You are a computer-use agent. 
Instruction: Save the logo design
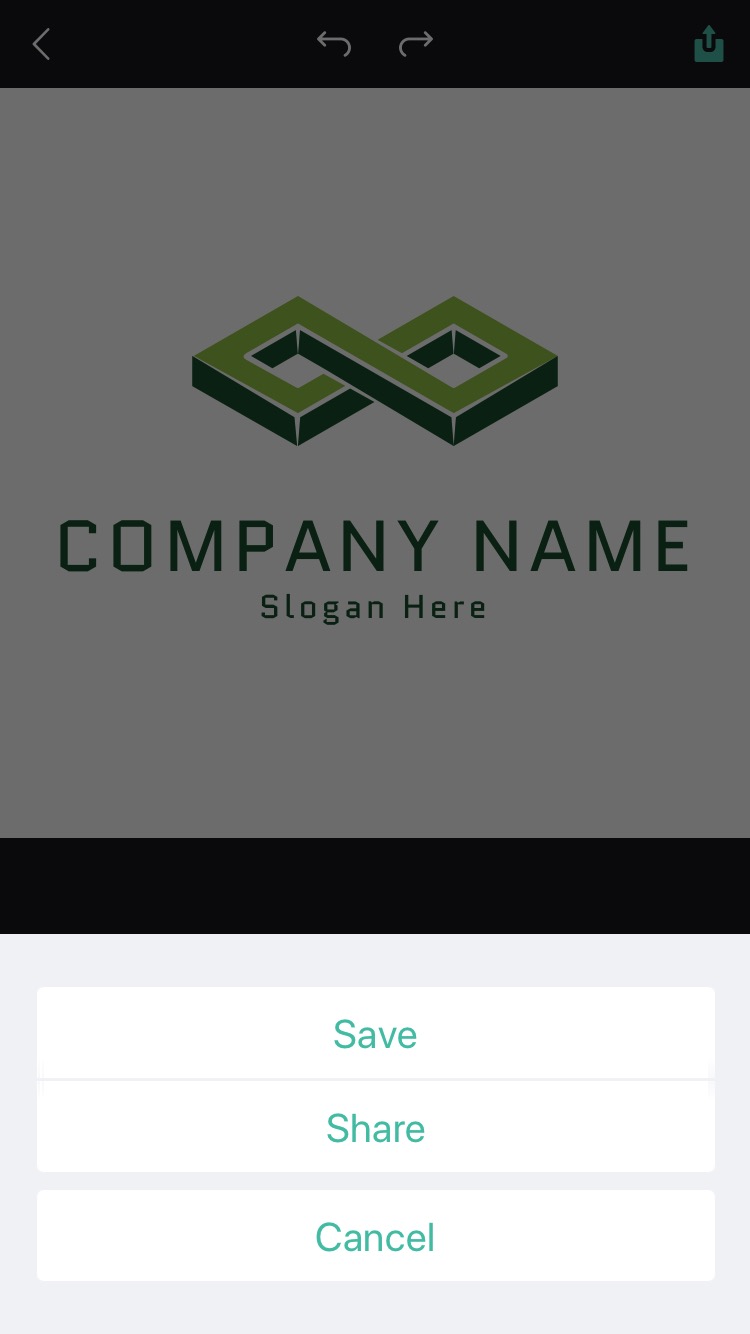point(375,1033)
